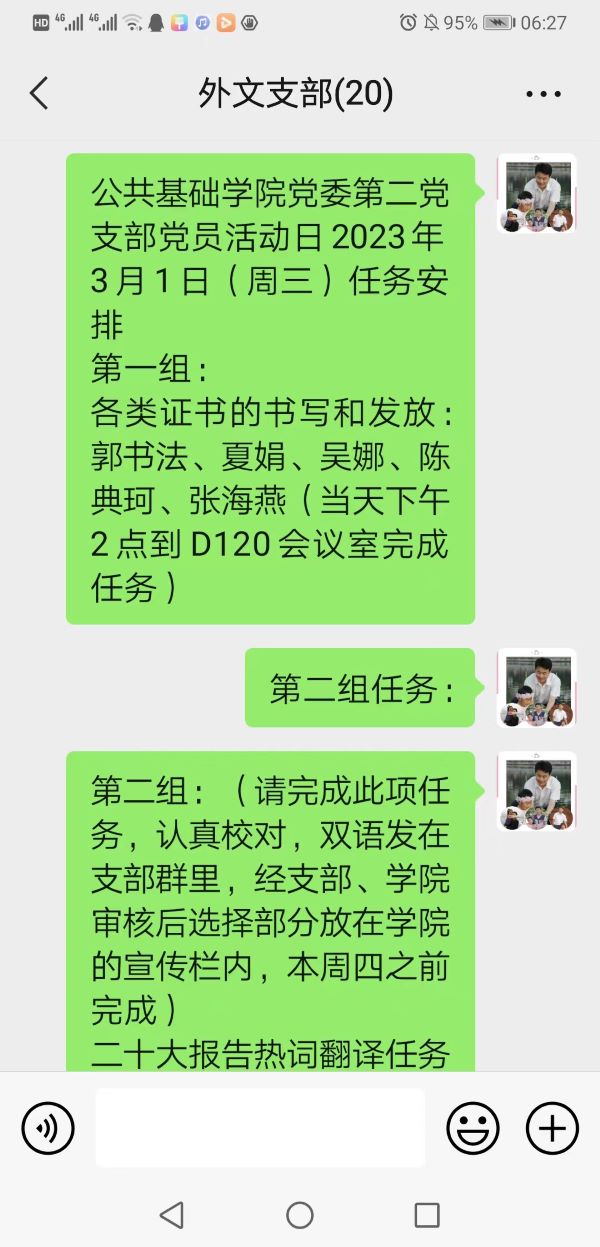Go back from the 外文支部 chat
600x1247 pixels.
(x=39, y=94)
